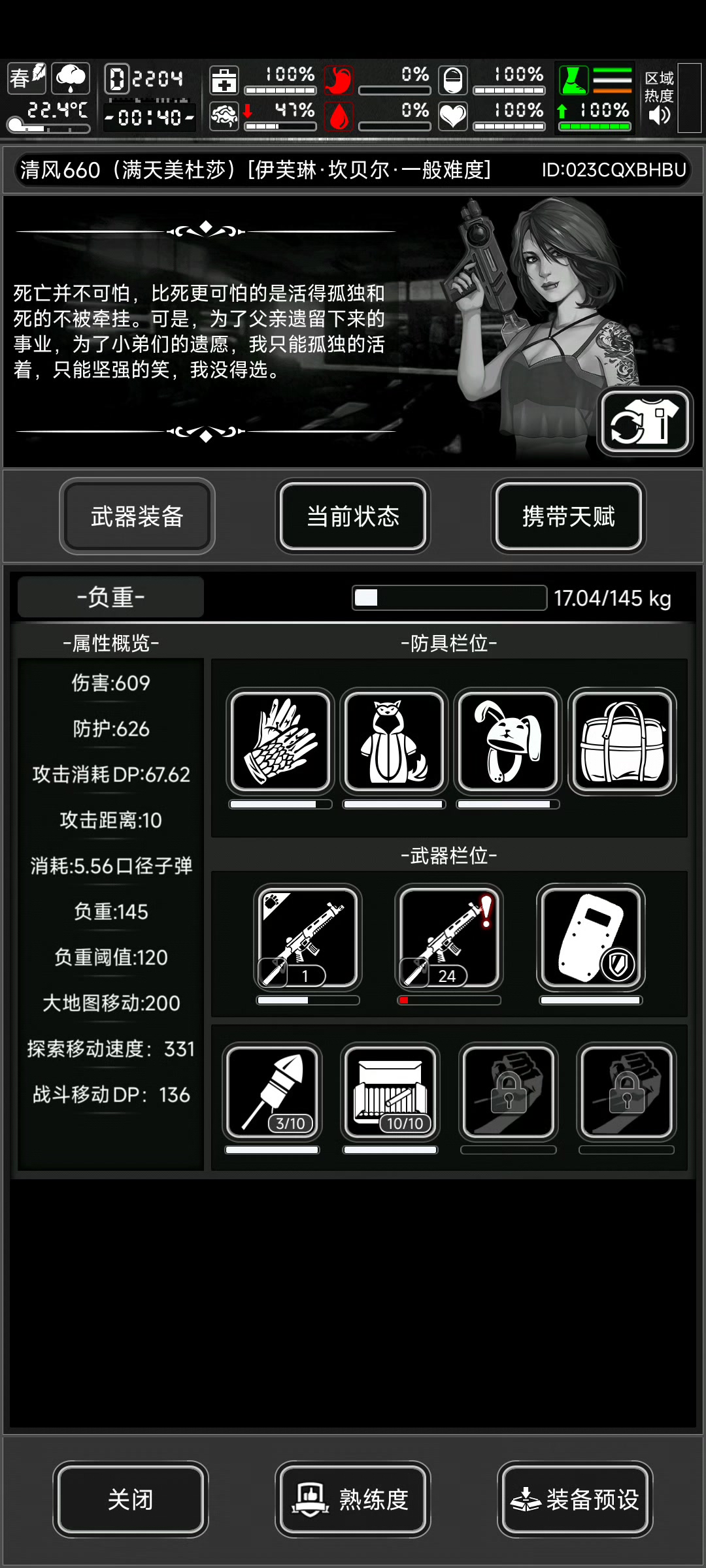Select the bunny hat armor slot
The image size is (706, 1568).
coord(508,742)
